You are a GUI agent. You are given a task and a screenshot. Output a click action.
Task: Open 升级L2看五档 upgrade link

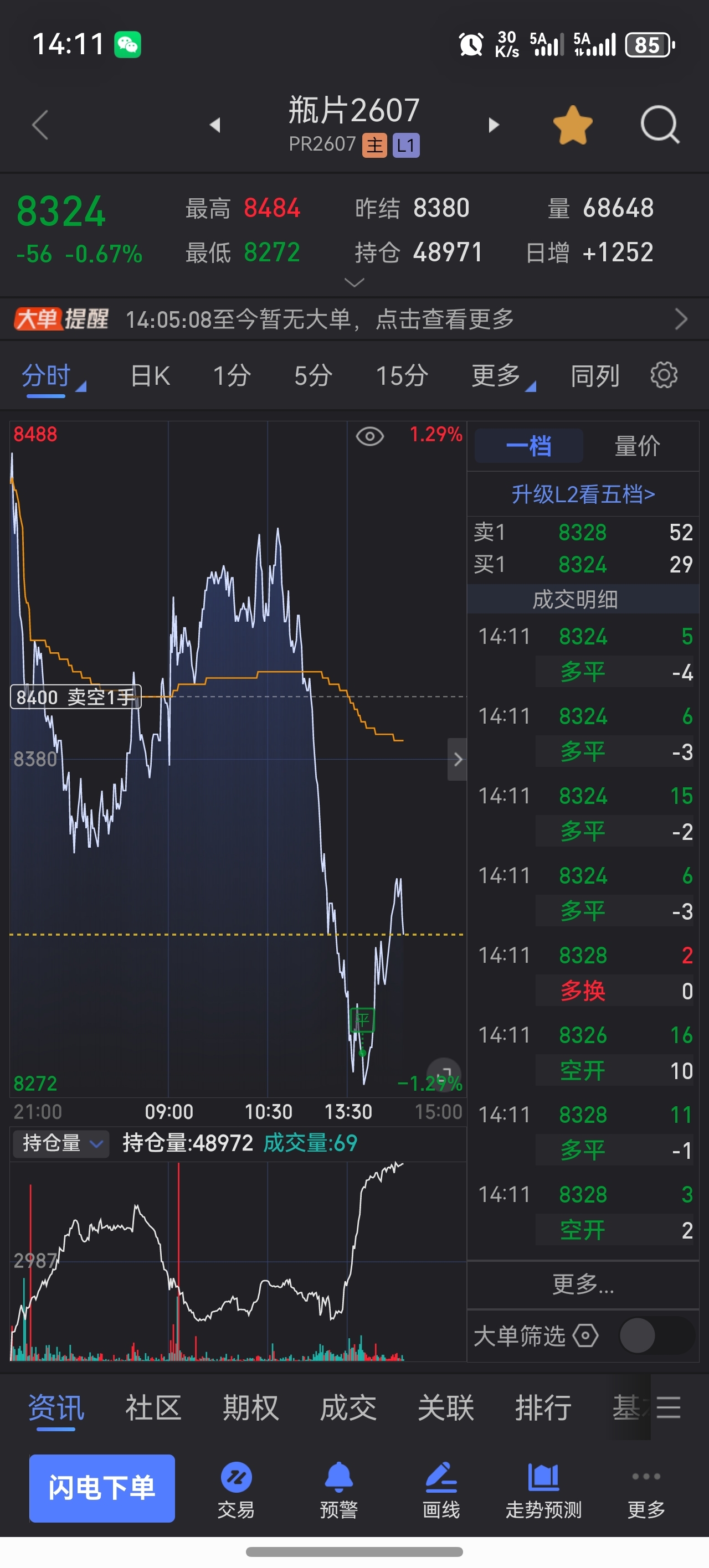pyautogui.click(x=583, y=494)
